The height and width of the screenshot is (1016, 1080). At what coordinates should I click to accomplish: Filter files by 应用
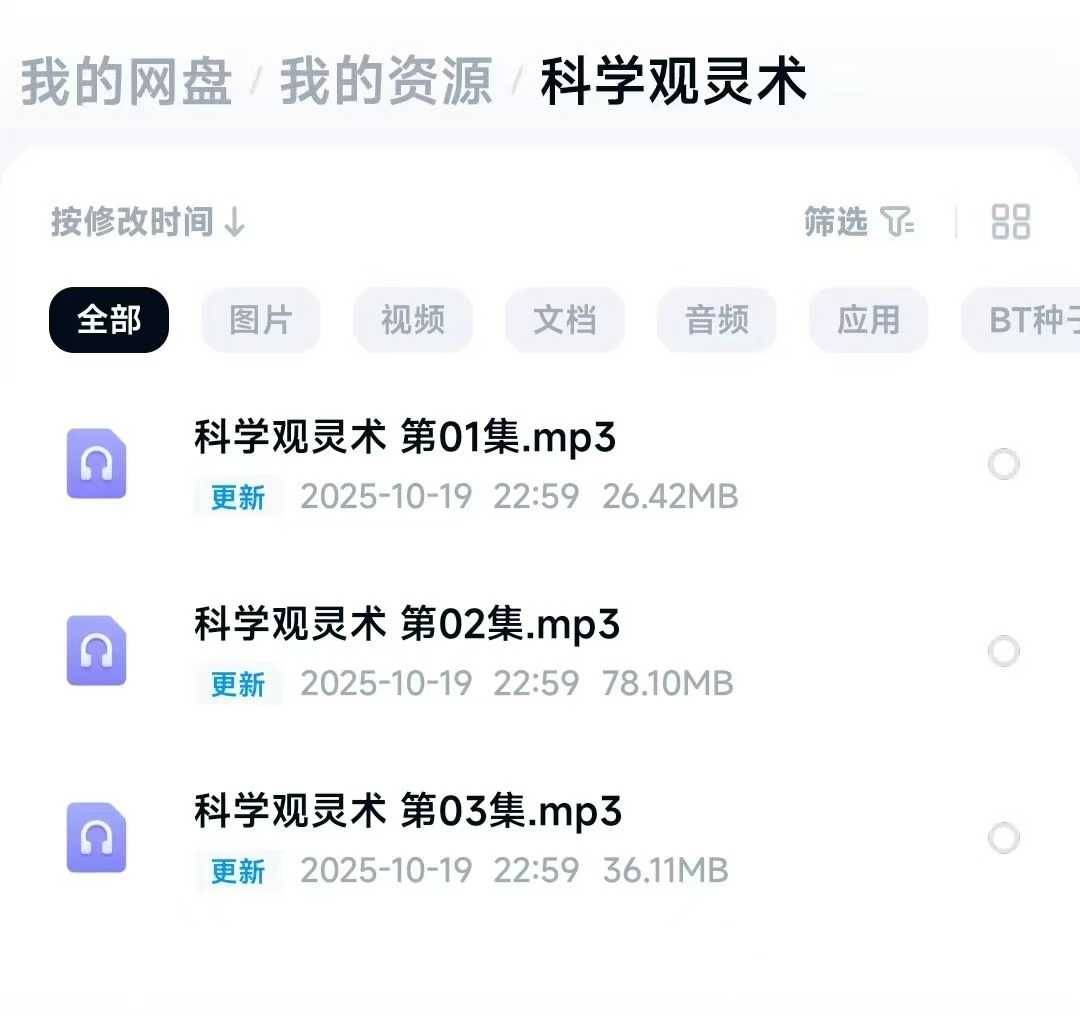(x=869, y=320)
